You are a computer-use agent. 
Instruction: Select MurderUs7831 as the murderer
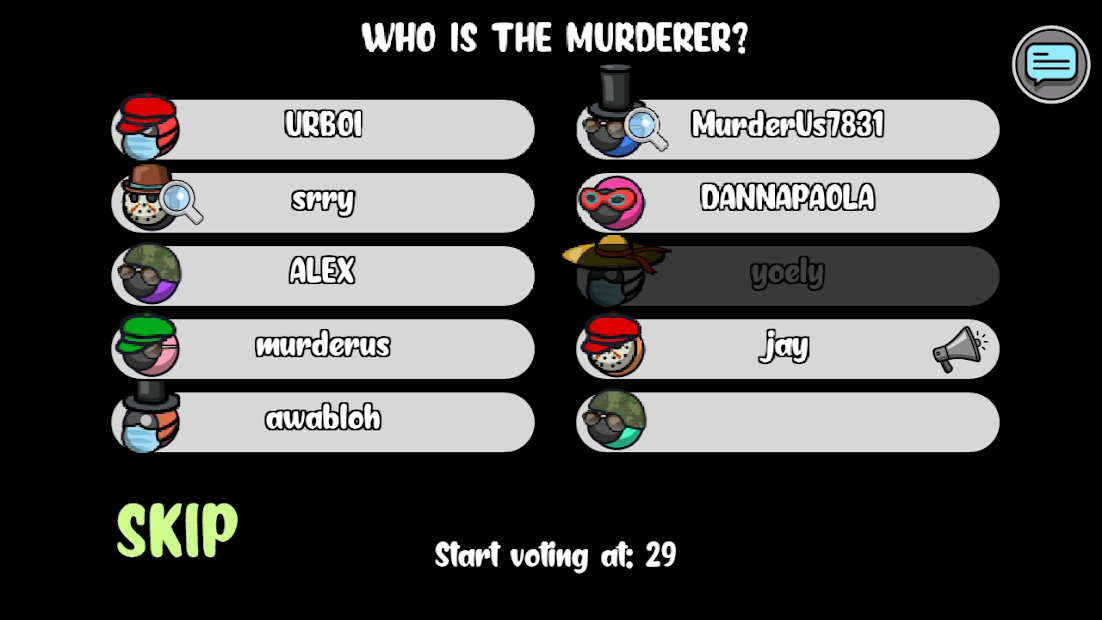[788, 129]
